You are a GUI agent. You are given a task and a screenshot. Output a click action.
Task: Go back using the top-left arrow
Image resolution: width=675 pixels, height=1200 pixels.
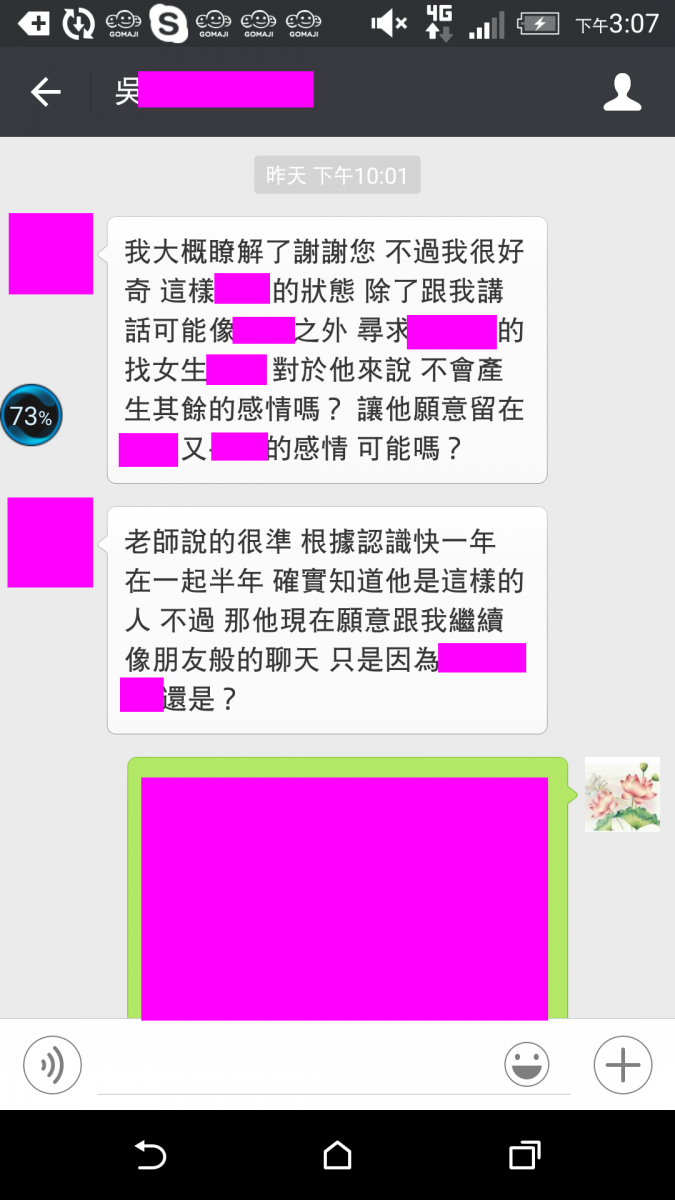coord(46,93)
